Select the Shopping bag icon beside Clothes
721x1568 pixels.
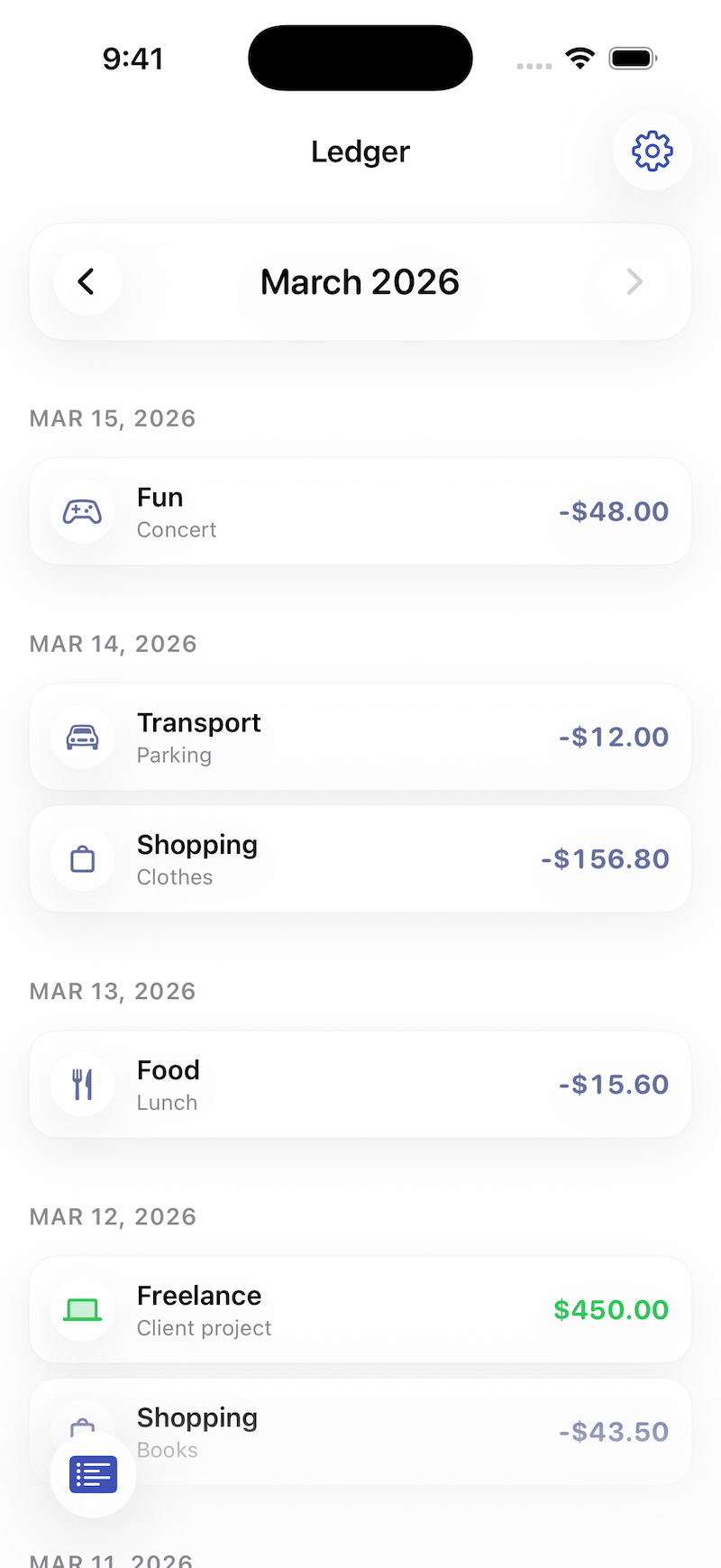point(83,858)
